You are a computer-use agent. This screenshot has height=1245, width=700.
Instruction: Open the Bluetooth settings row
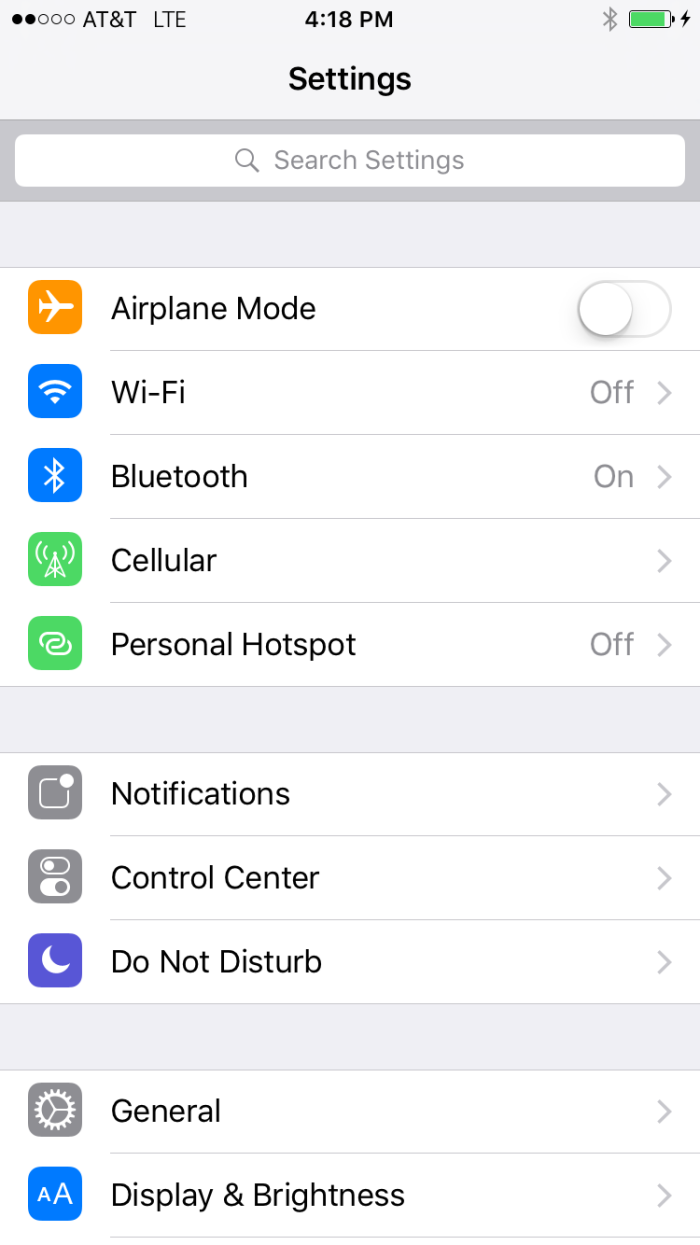(x=350, y=477)
